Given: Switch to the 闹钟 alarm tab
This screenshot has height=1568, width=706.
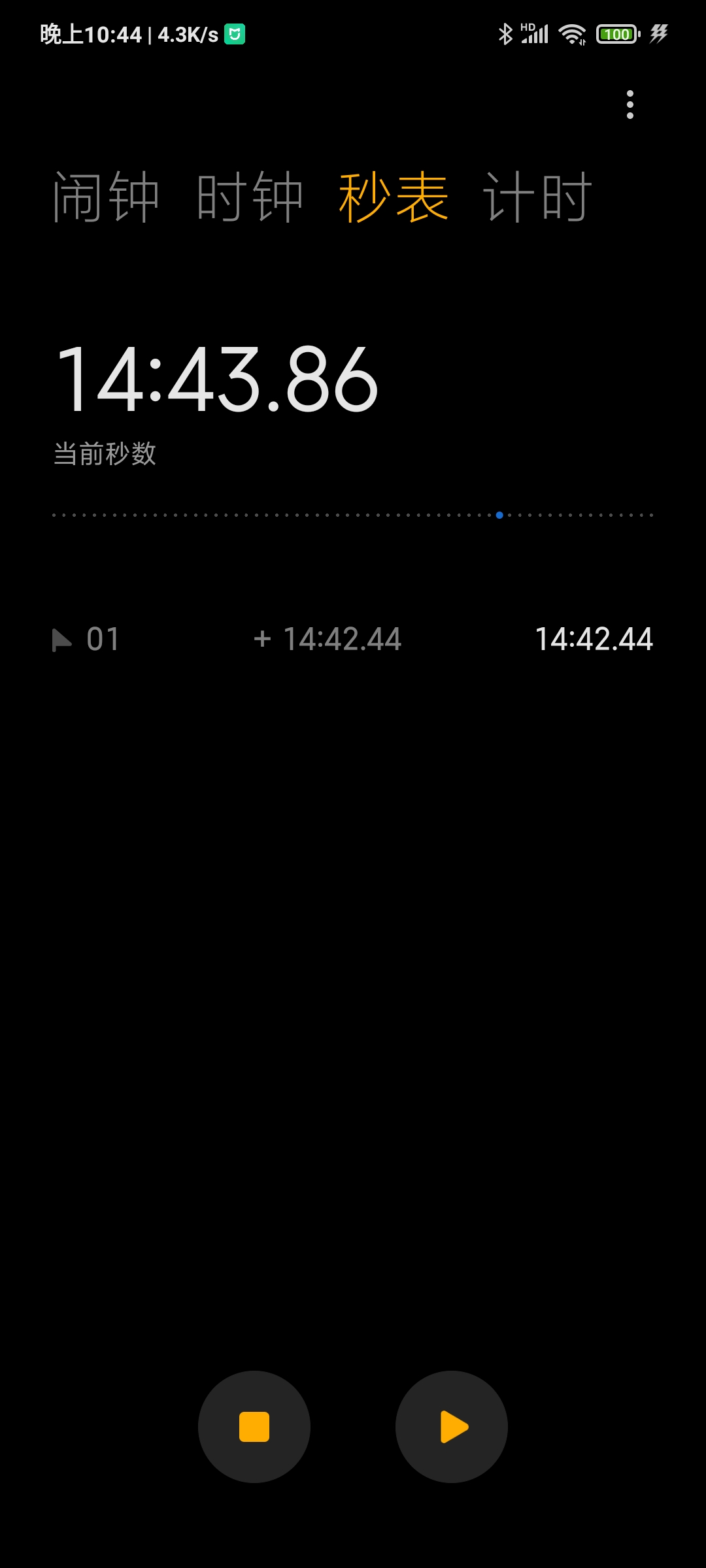Looking at the screenshot, I should tap(107, 197).
